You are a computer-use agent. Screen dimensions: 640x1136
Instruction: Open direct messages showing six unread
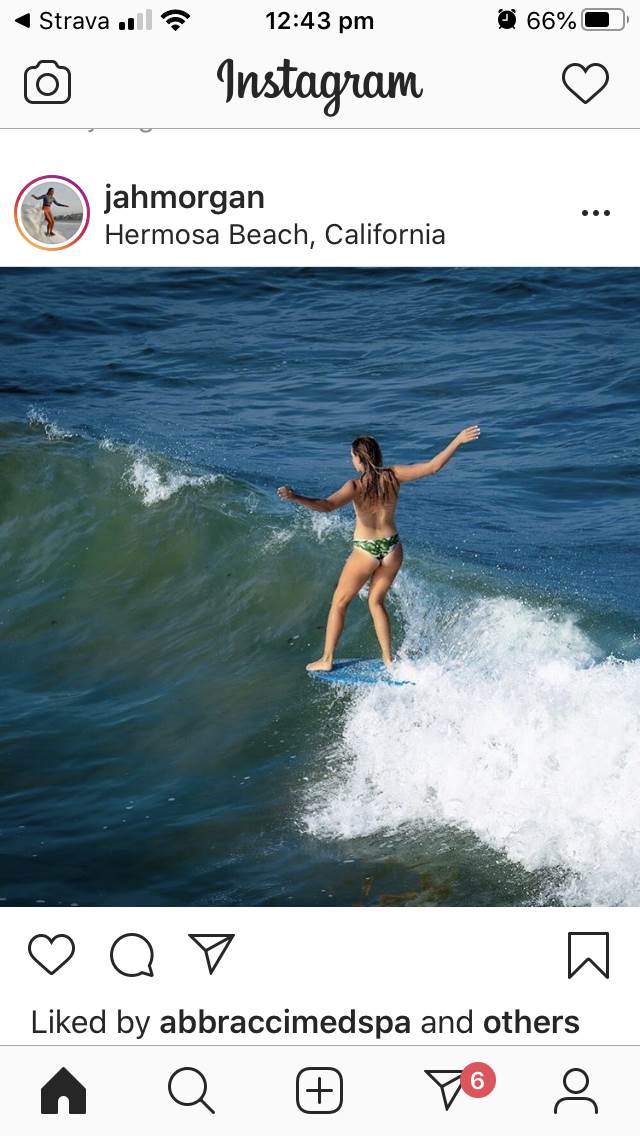pyautogui.click(x=448, y=1091)
